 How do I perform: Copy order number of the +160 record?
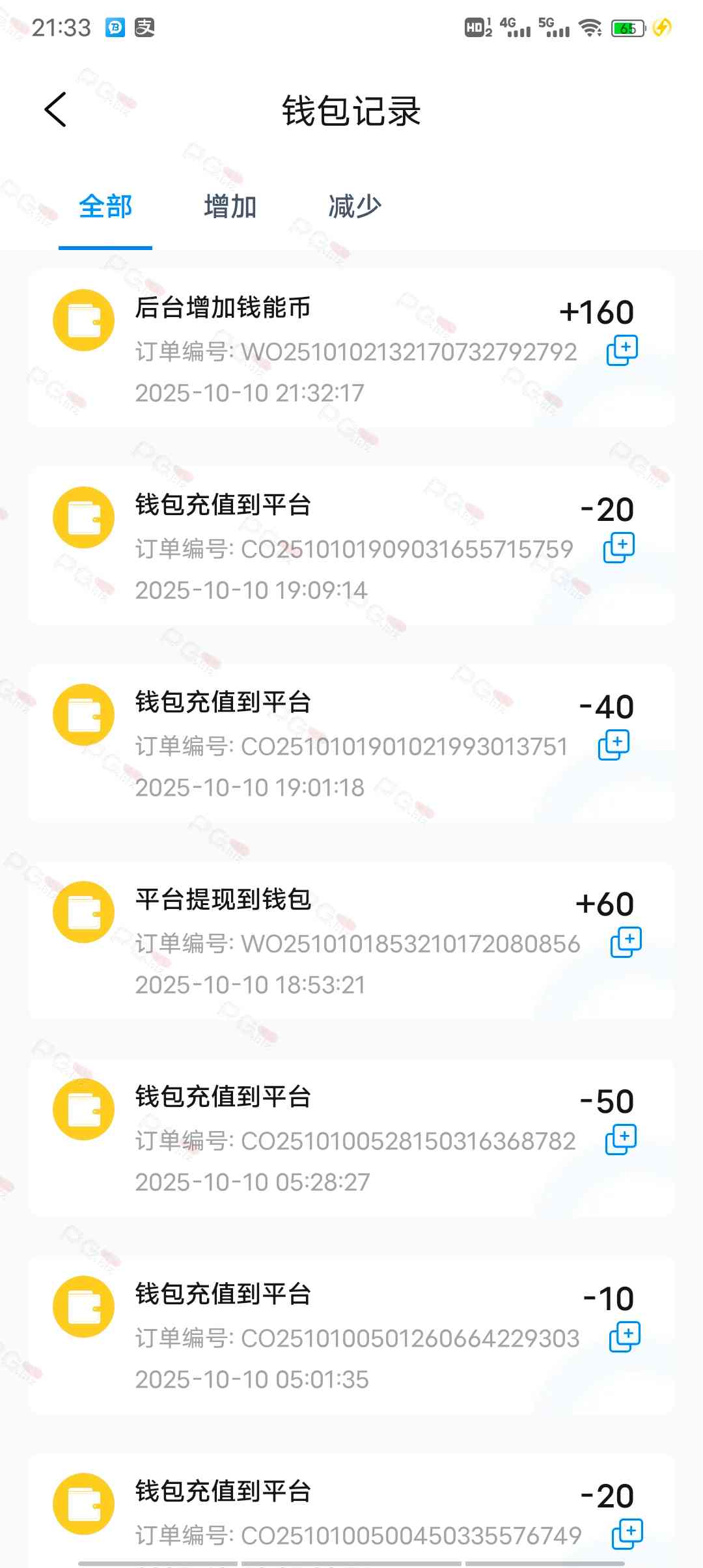622,351
